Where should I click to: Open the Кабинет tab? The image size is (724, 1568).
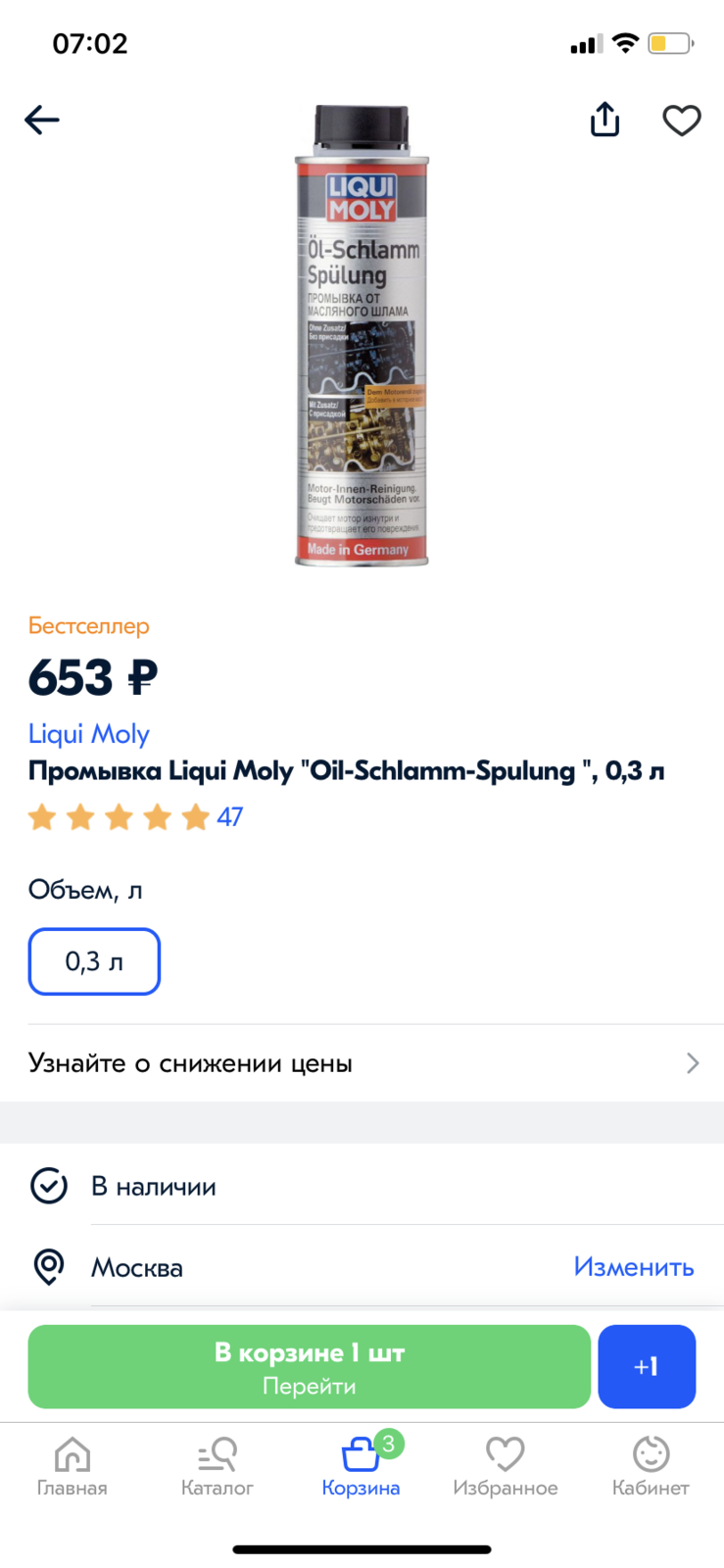(x=651, y=1467)
